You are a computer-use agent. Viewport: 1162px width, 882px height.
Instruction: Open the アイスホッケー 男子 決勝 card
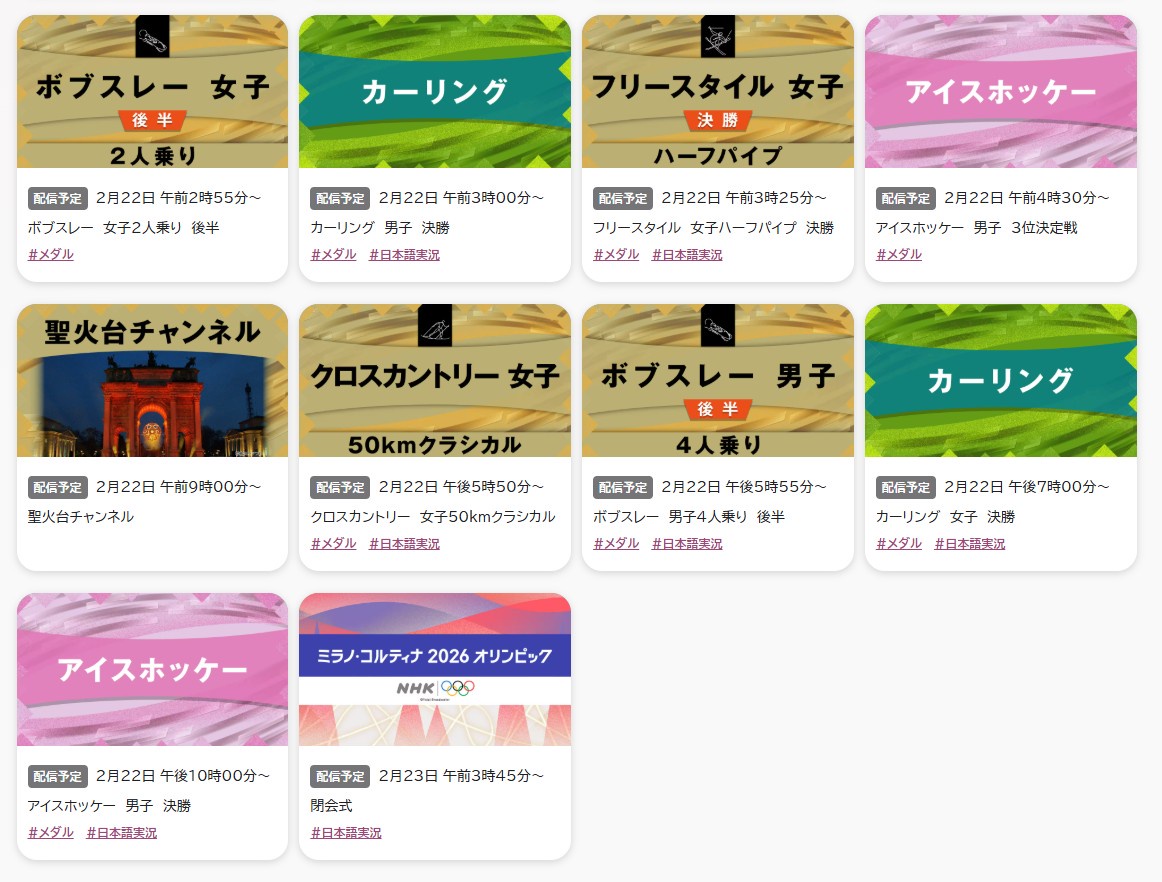coord(152,670)
